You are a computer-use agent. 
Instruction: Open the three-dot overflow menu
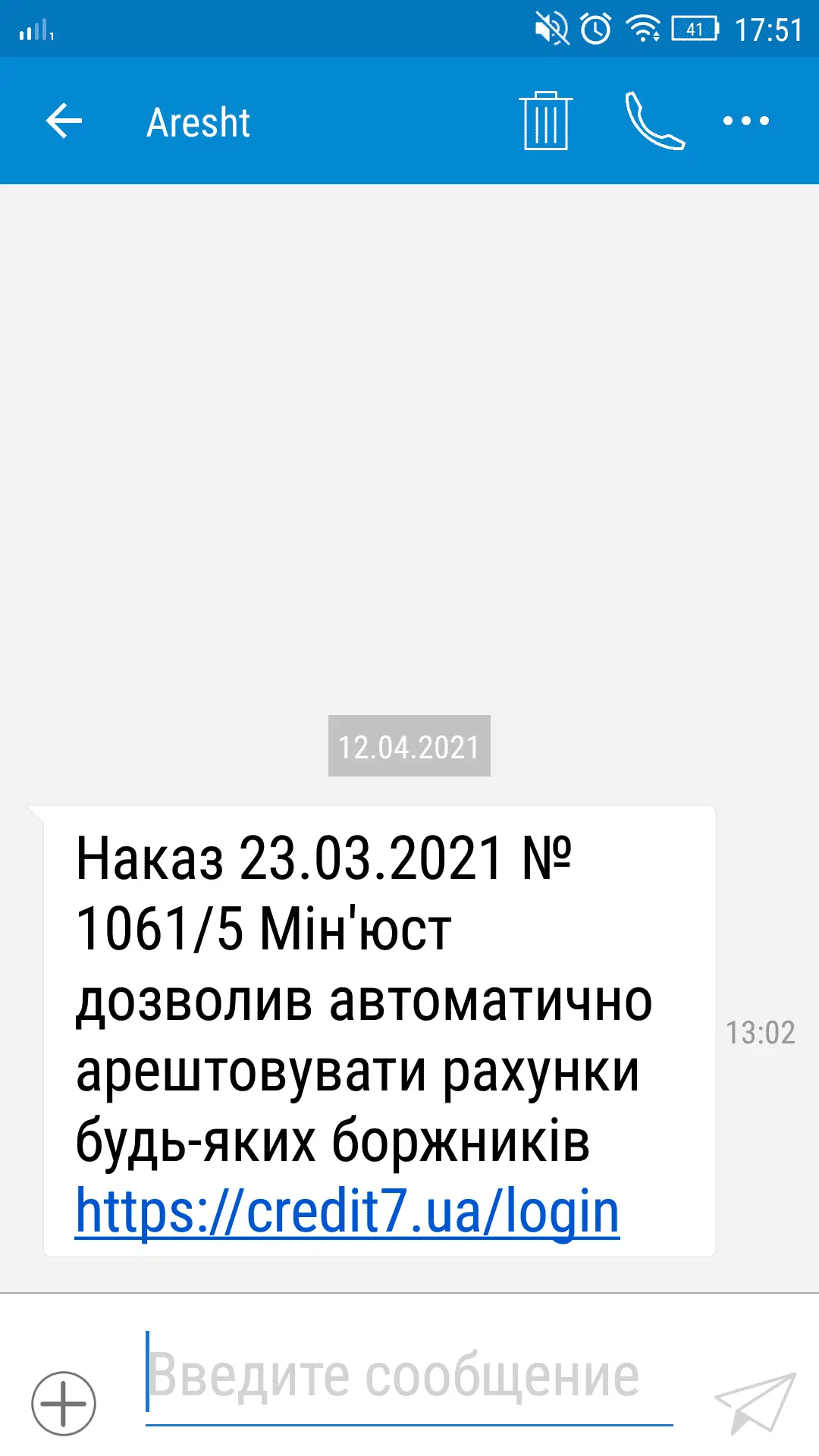745,121
